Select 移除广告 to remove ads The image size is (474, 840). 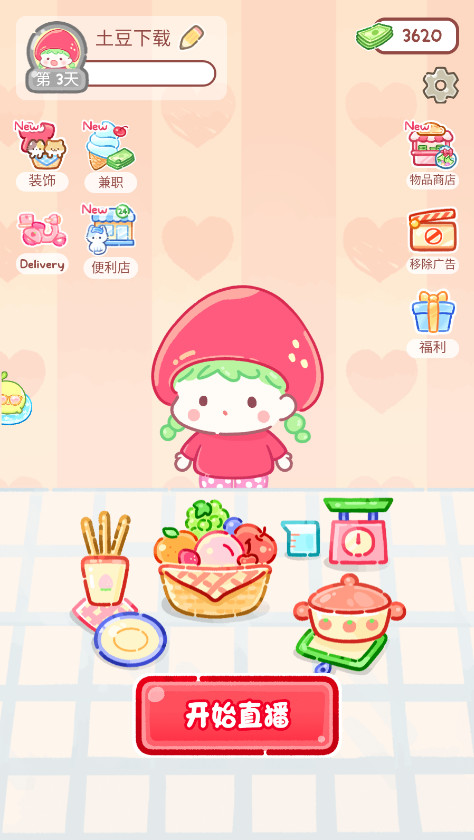[432, 241]
